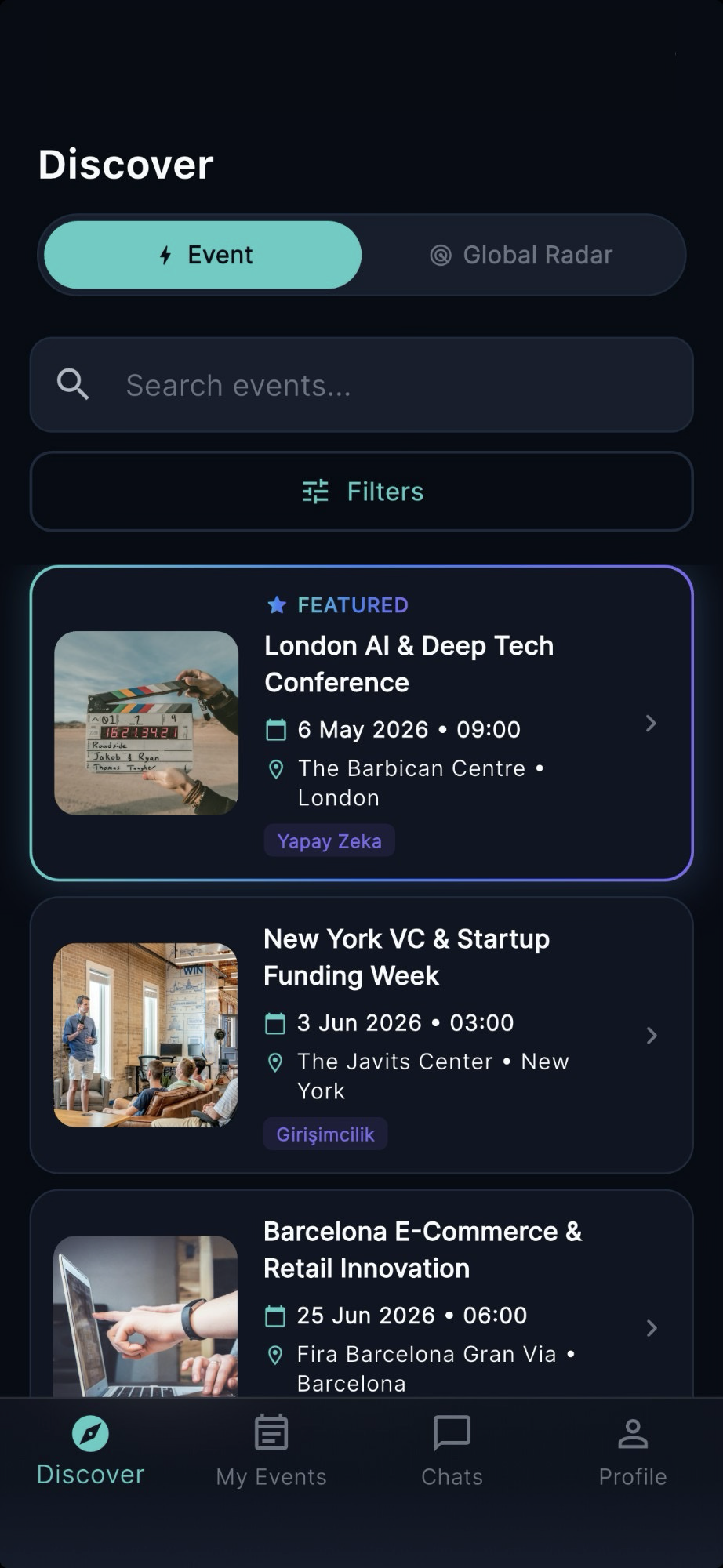This screenshot has height=1568, width=723.
Task: Expand New York VC & Startup Funding Week
Action: coord(652,1036)
